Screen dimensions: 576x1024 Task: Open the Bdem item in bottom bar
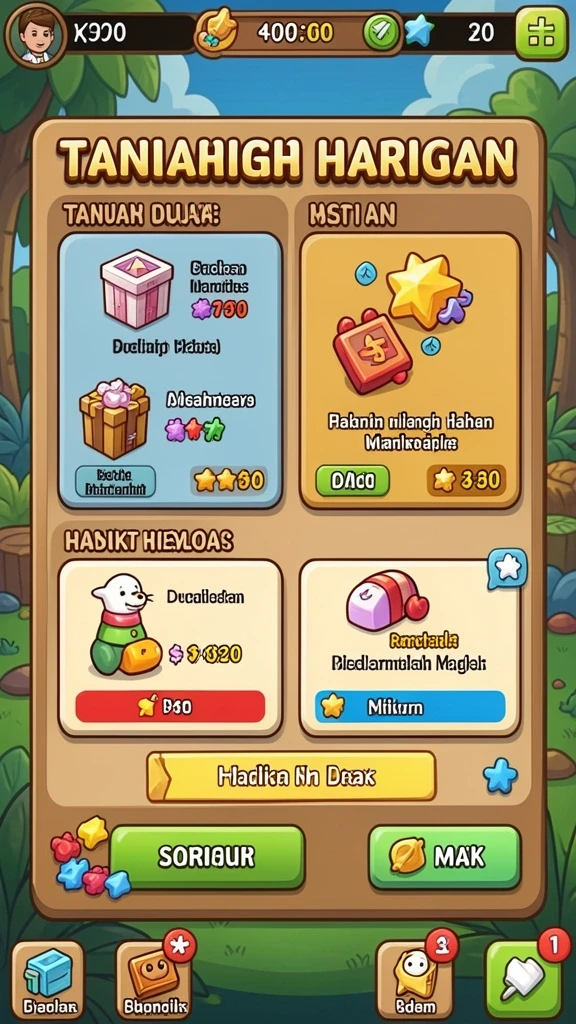pyautogui.click(x=415, y=980)
